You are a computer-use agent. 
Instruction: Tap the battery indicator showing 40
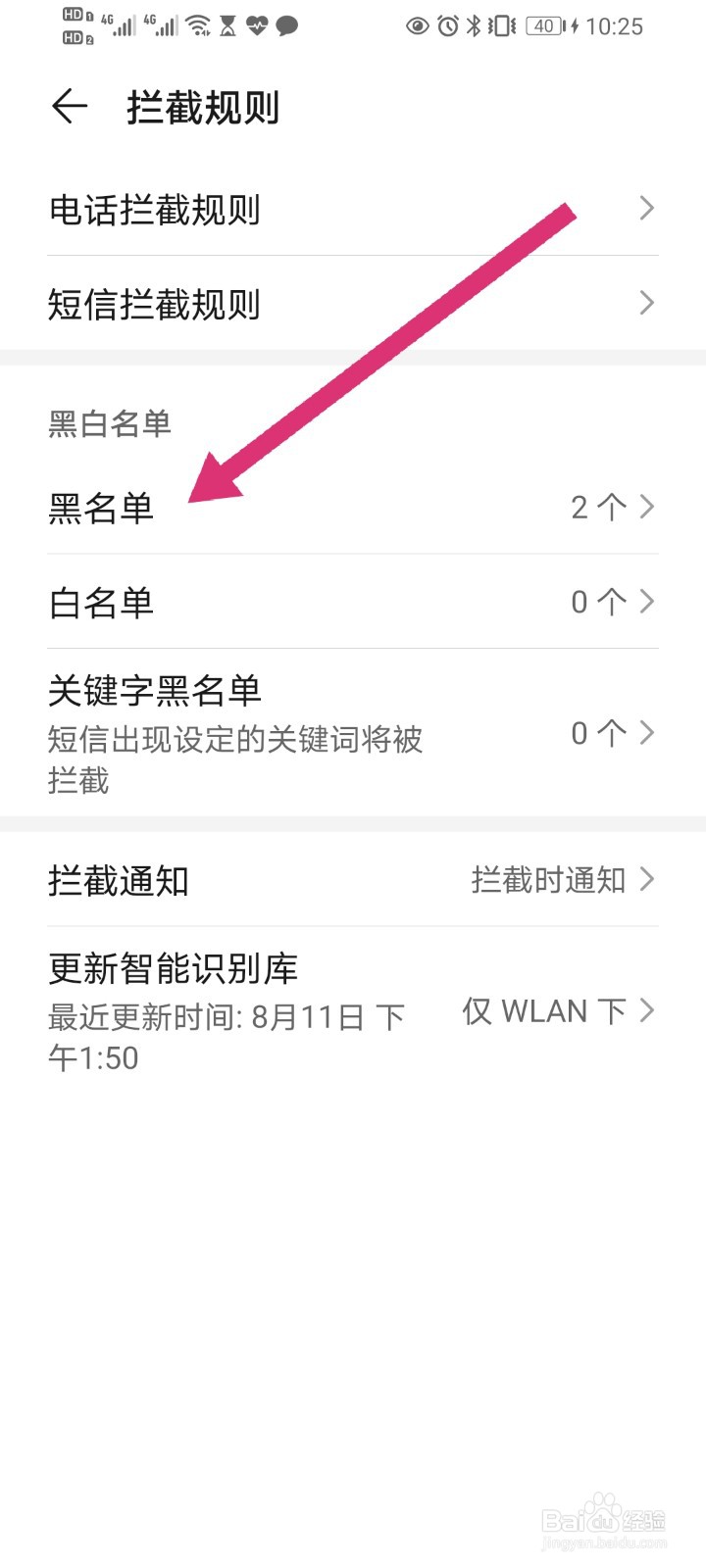[x=542, y=26]
